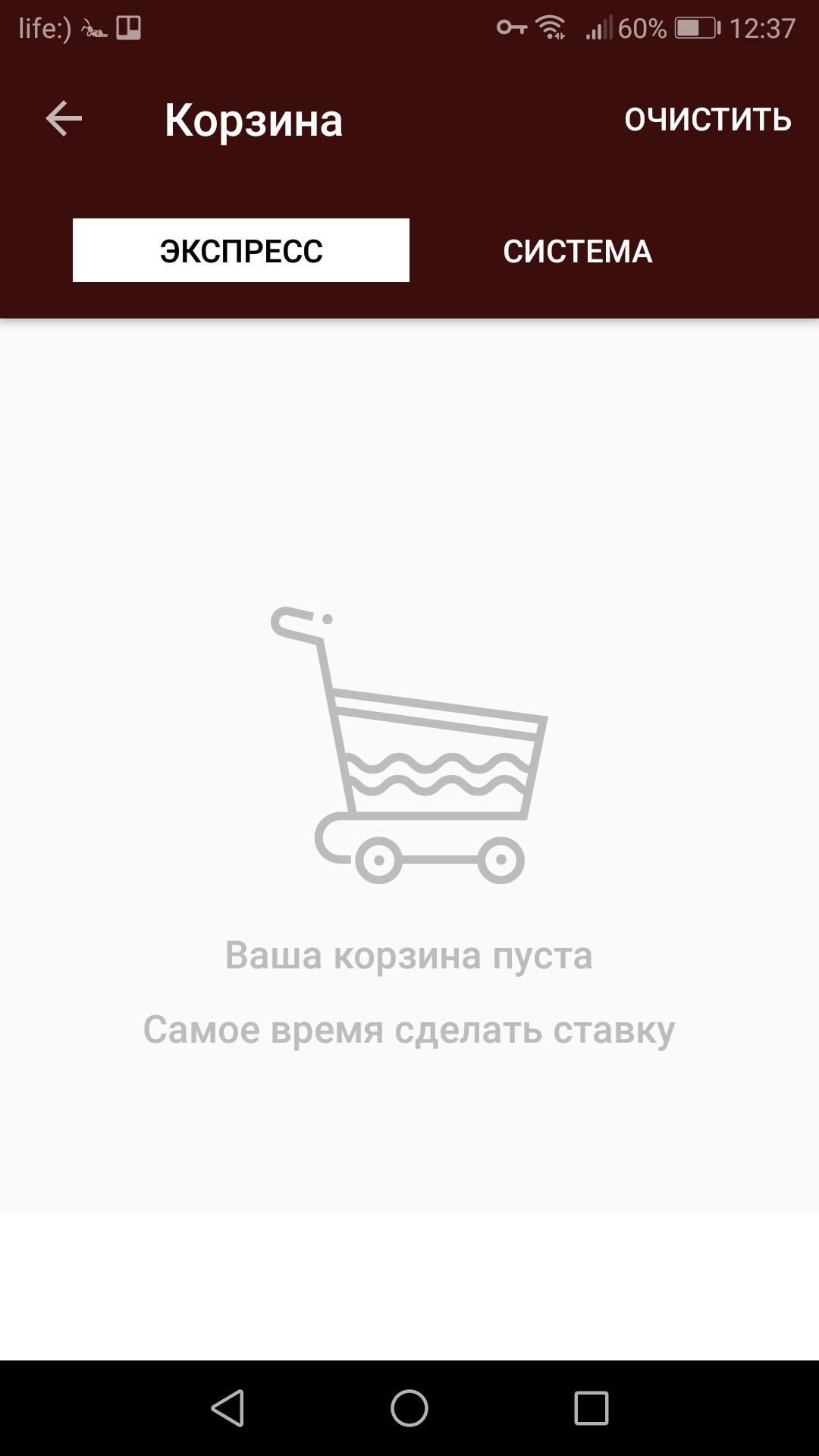
Task: Tap ОЧИСТИТЬ to clear the cart
Action: [x=708, y=119]
